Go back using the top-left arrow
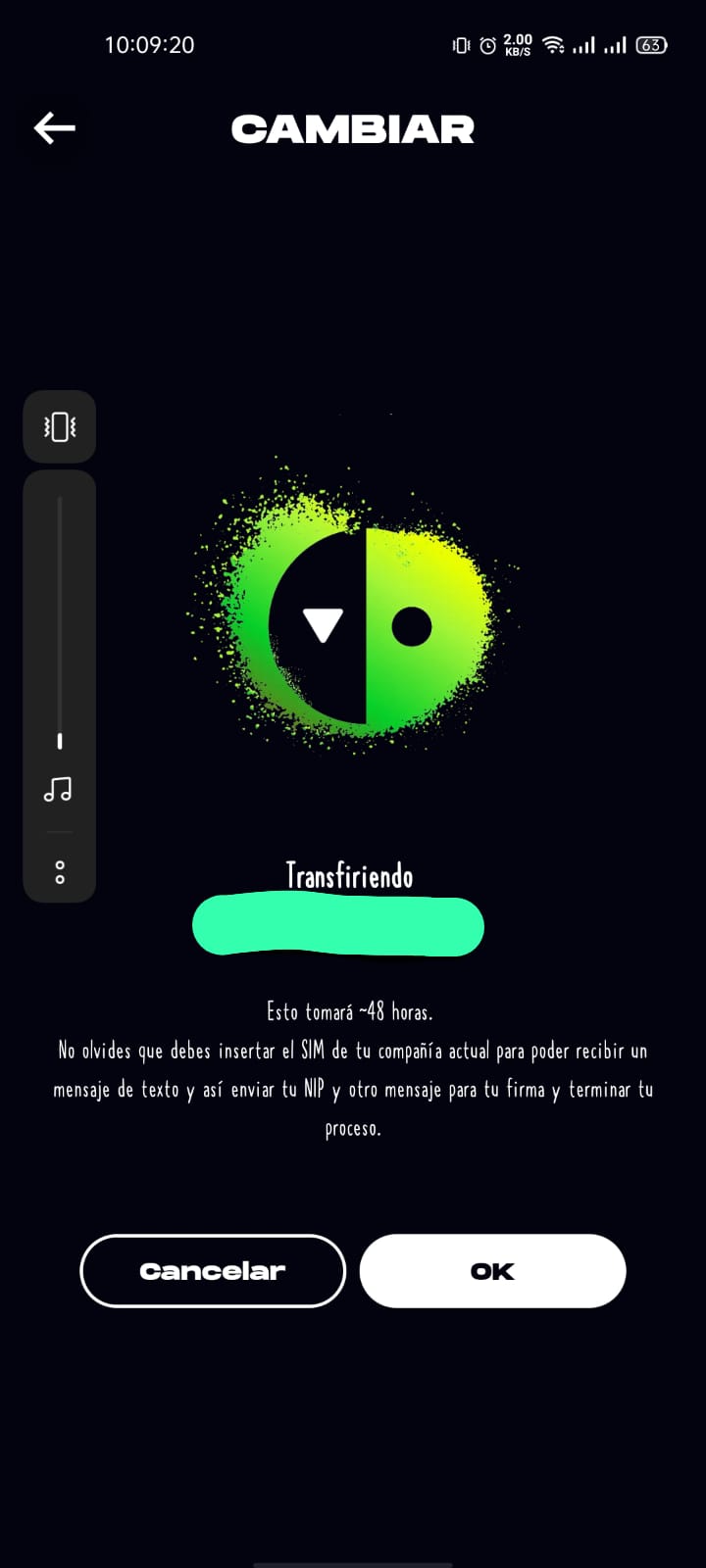 [55, 127]
